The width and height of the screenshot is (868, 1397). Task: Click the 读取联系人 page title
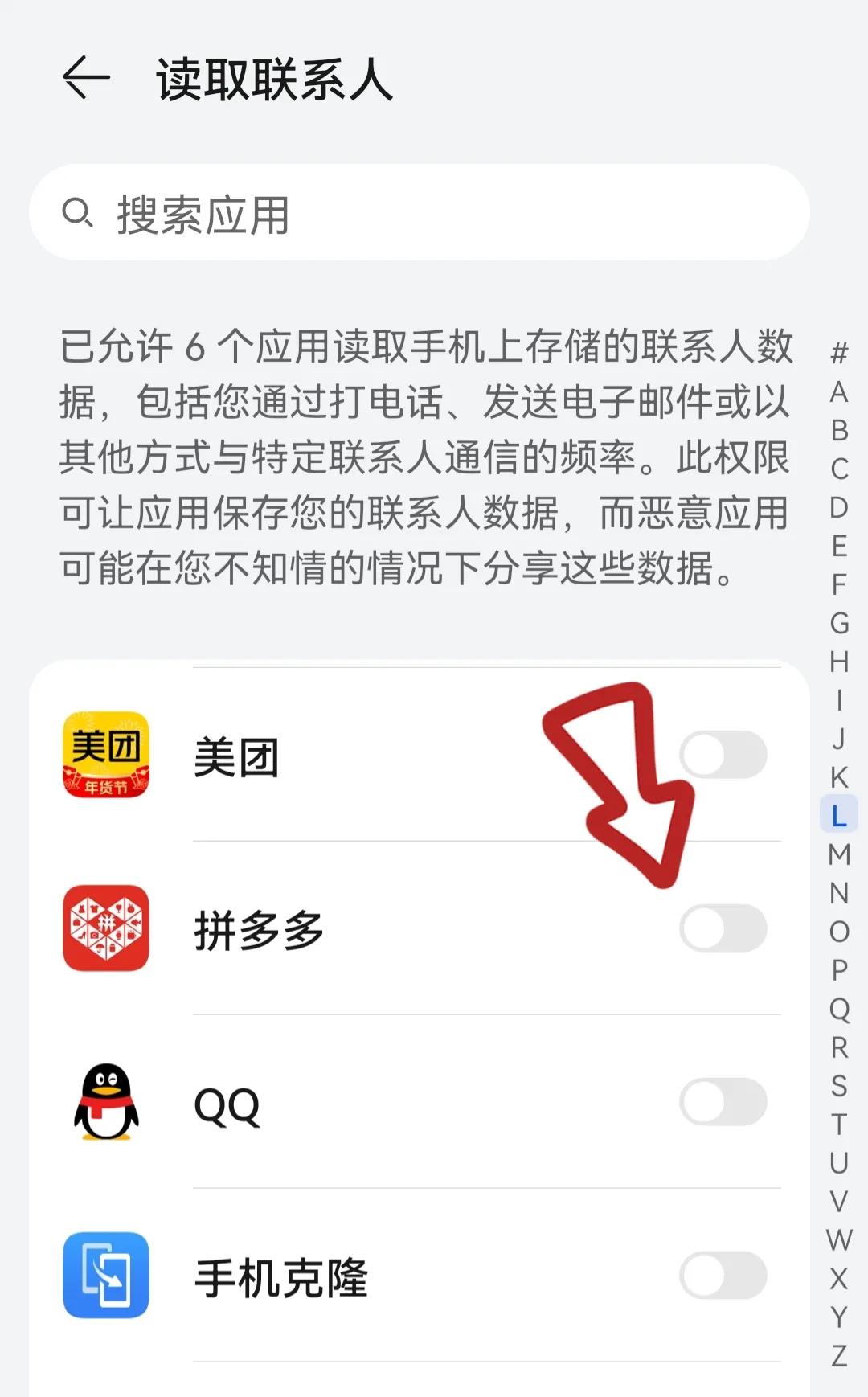pyautogui.click(x=276, y=79)
